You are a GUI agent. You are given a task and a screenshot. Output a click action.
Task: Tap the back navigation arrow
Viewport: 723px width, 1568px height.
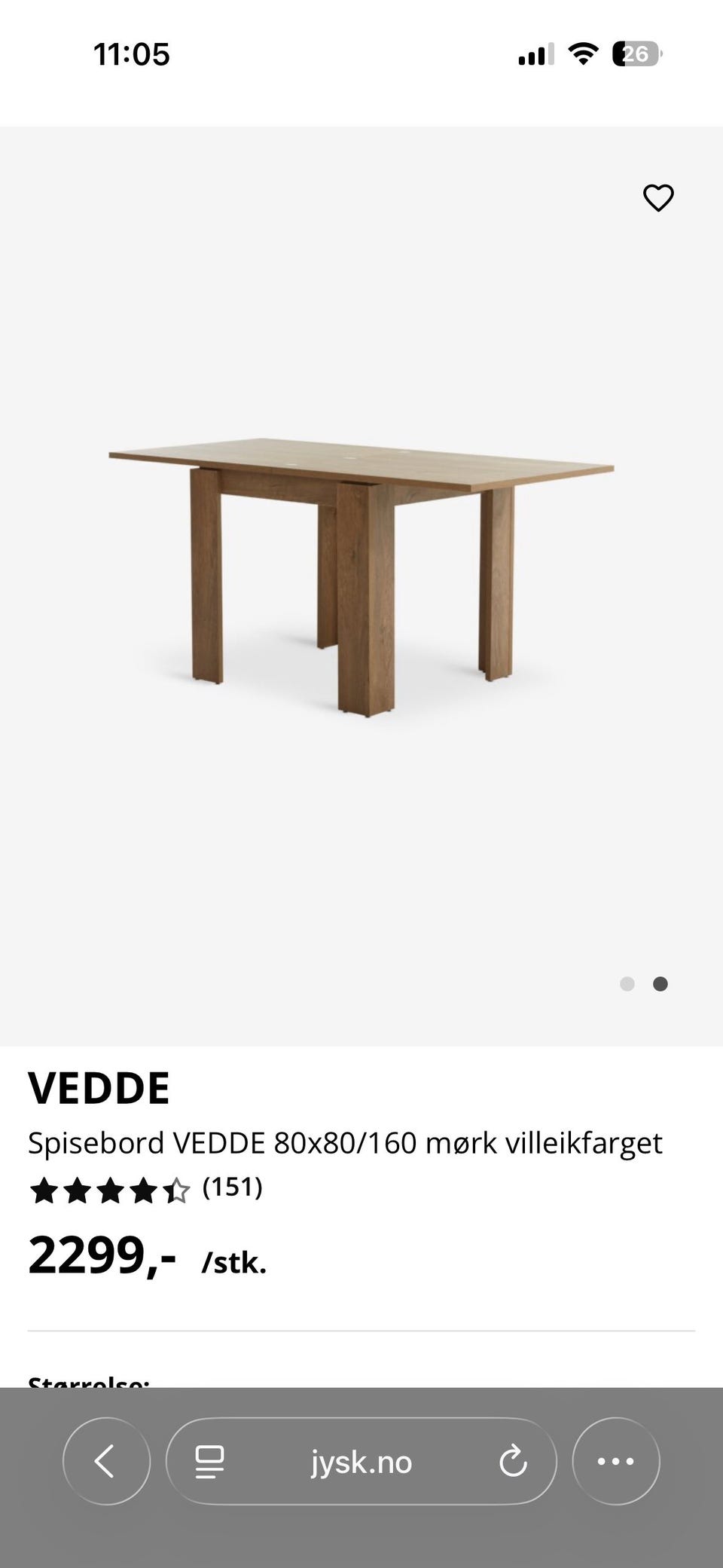(106, 1462)
